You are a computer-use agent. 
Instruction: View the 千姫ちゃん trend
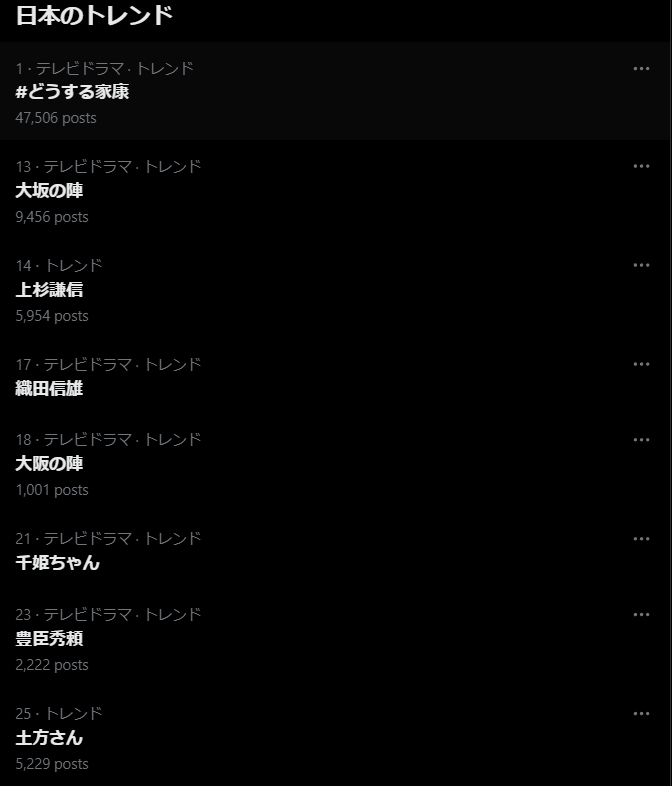(57, 563)
